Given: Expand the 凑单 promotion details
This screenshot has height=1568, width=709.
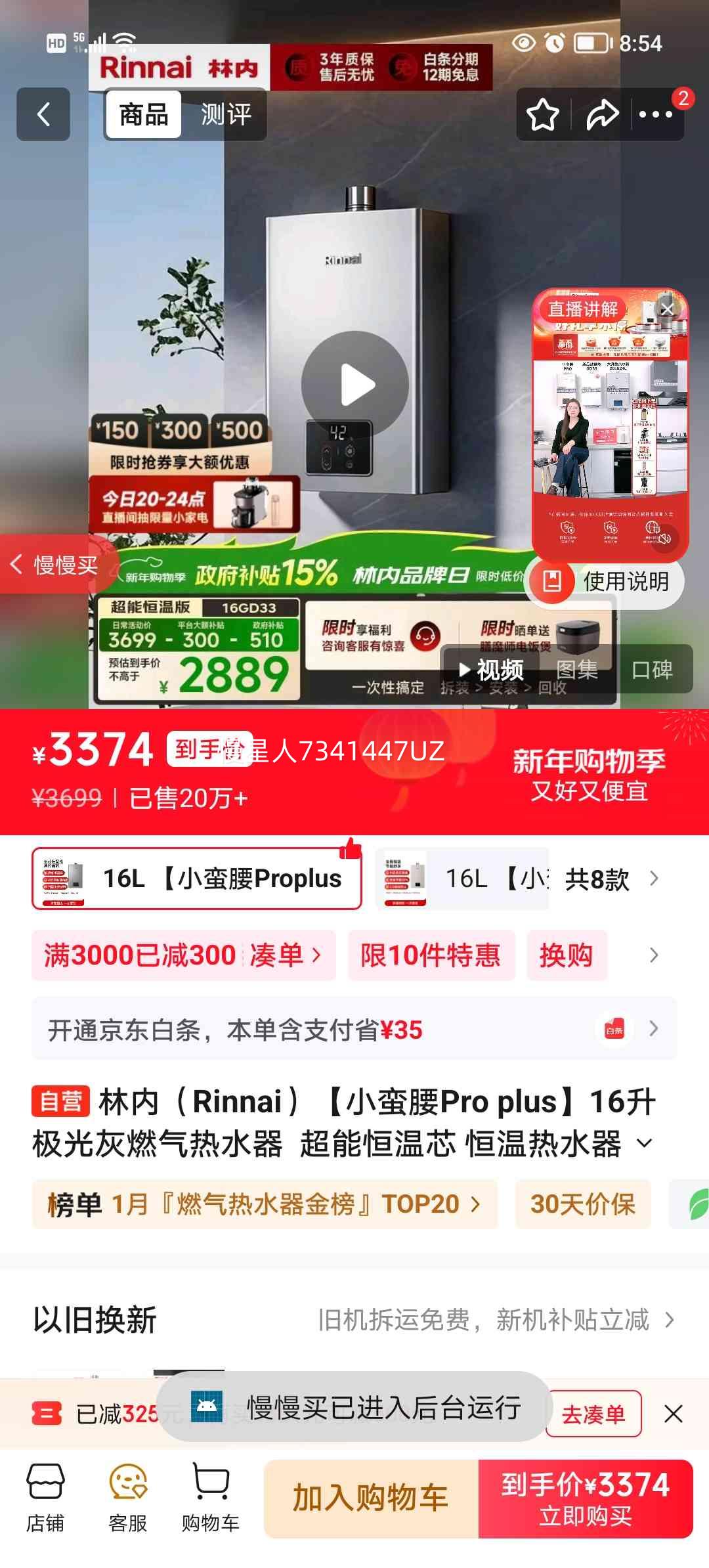Looking at the screenshot, I should [284, 956].
